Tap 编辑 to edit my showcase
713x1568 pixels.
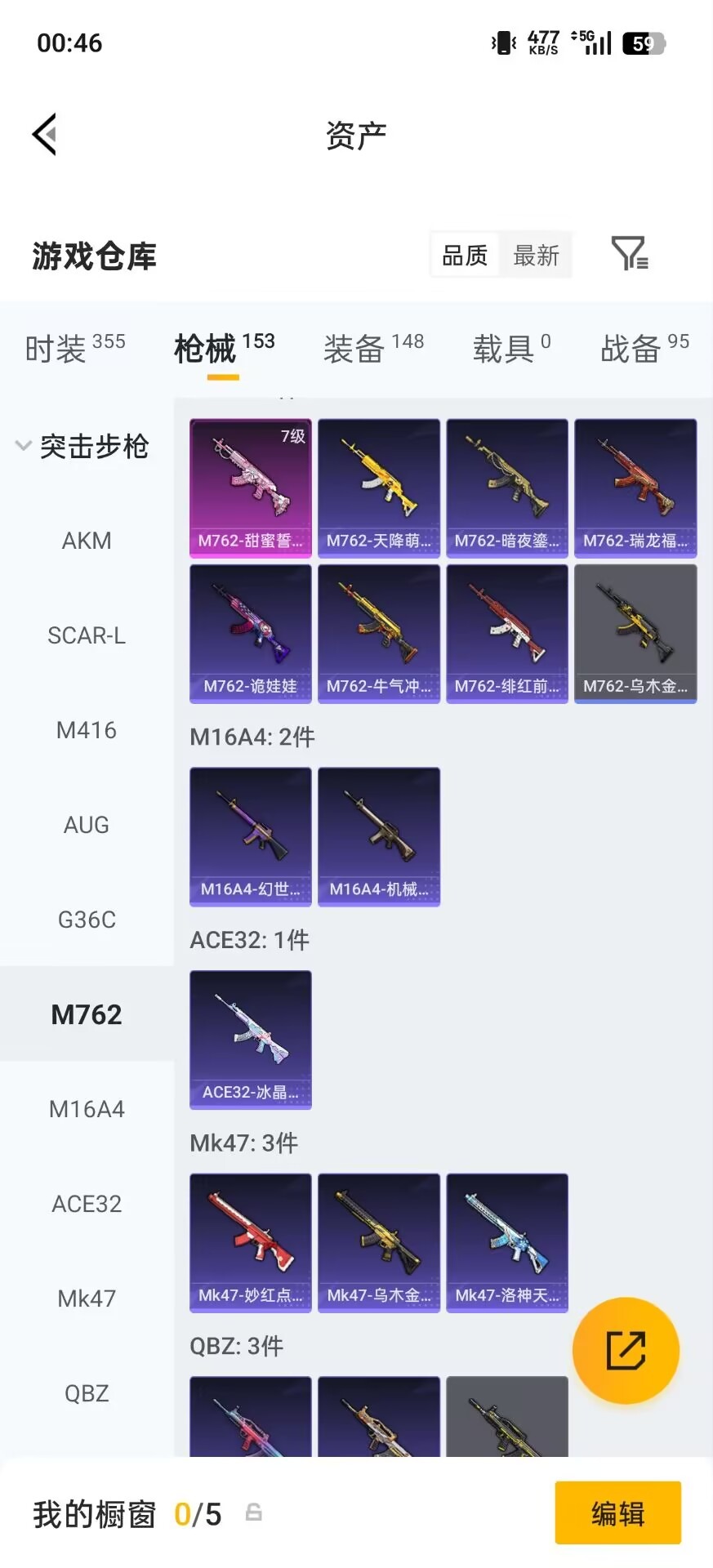(x=617, y=1513)
